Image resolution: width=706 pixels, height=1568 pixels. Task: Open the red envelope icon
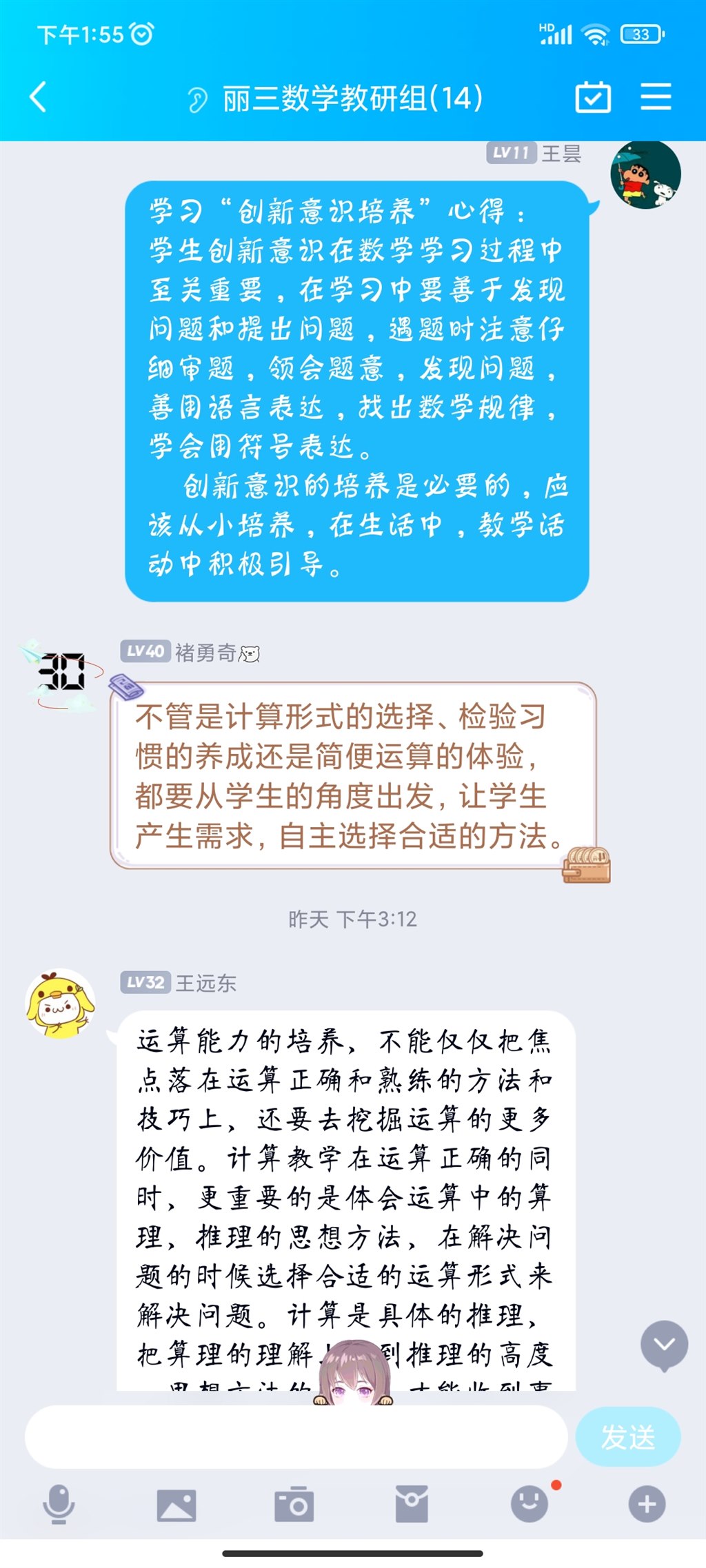(x=412, y=1504)
